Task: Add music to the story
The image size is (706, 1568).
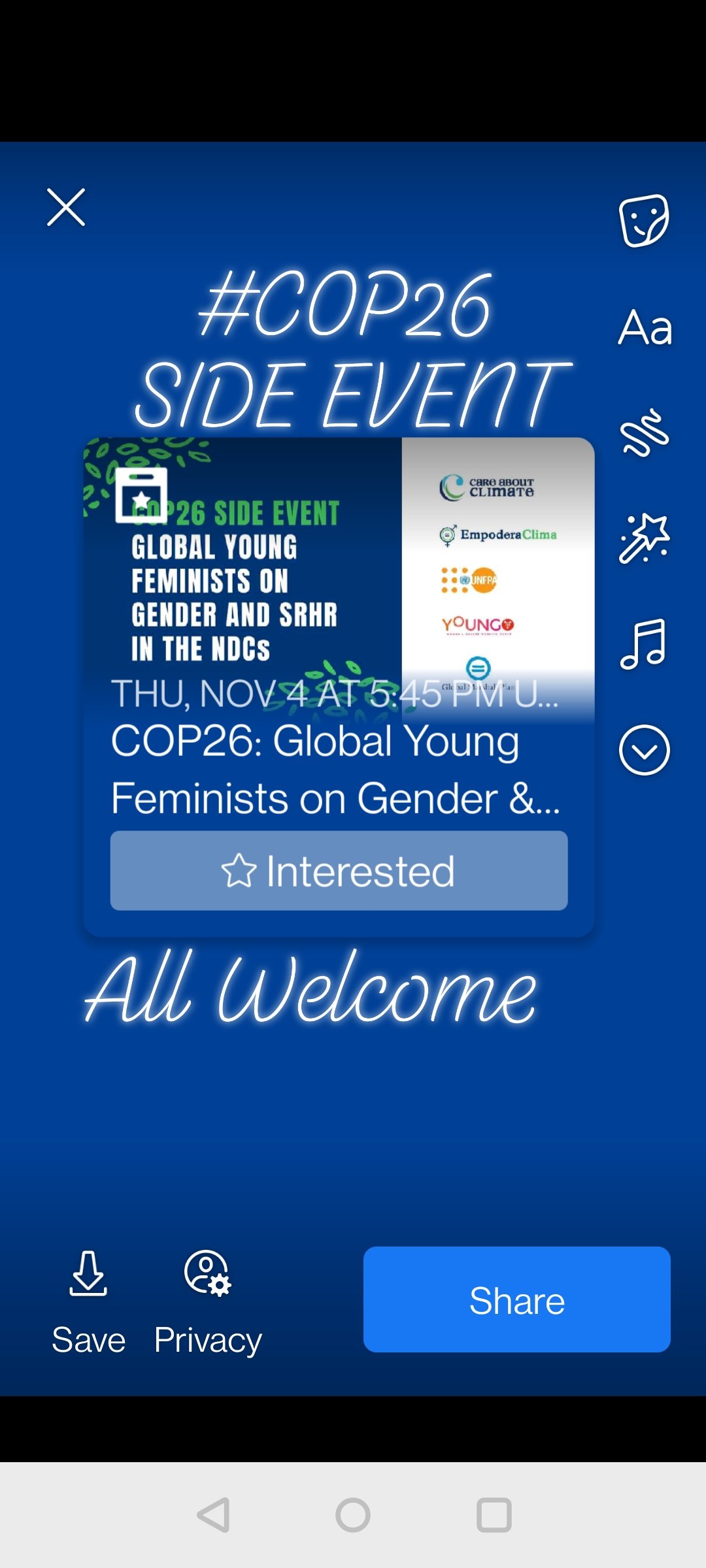Action: (x=643, y=644)
